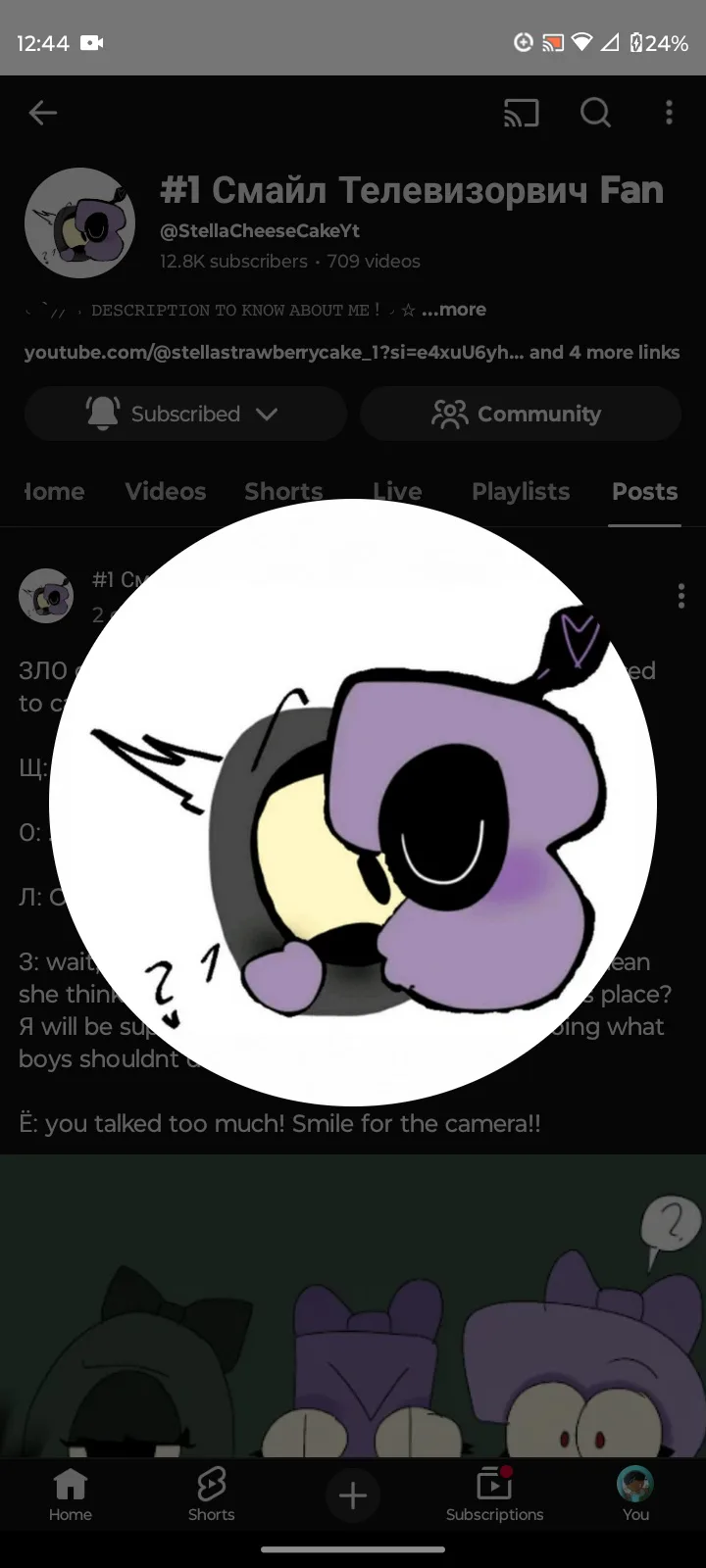Image resolution: width=706 pixels, height=1568 pixels.
Task: Open the stellastrawberrycake_1 channel link
Action: click(x=273, y=352)
